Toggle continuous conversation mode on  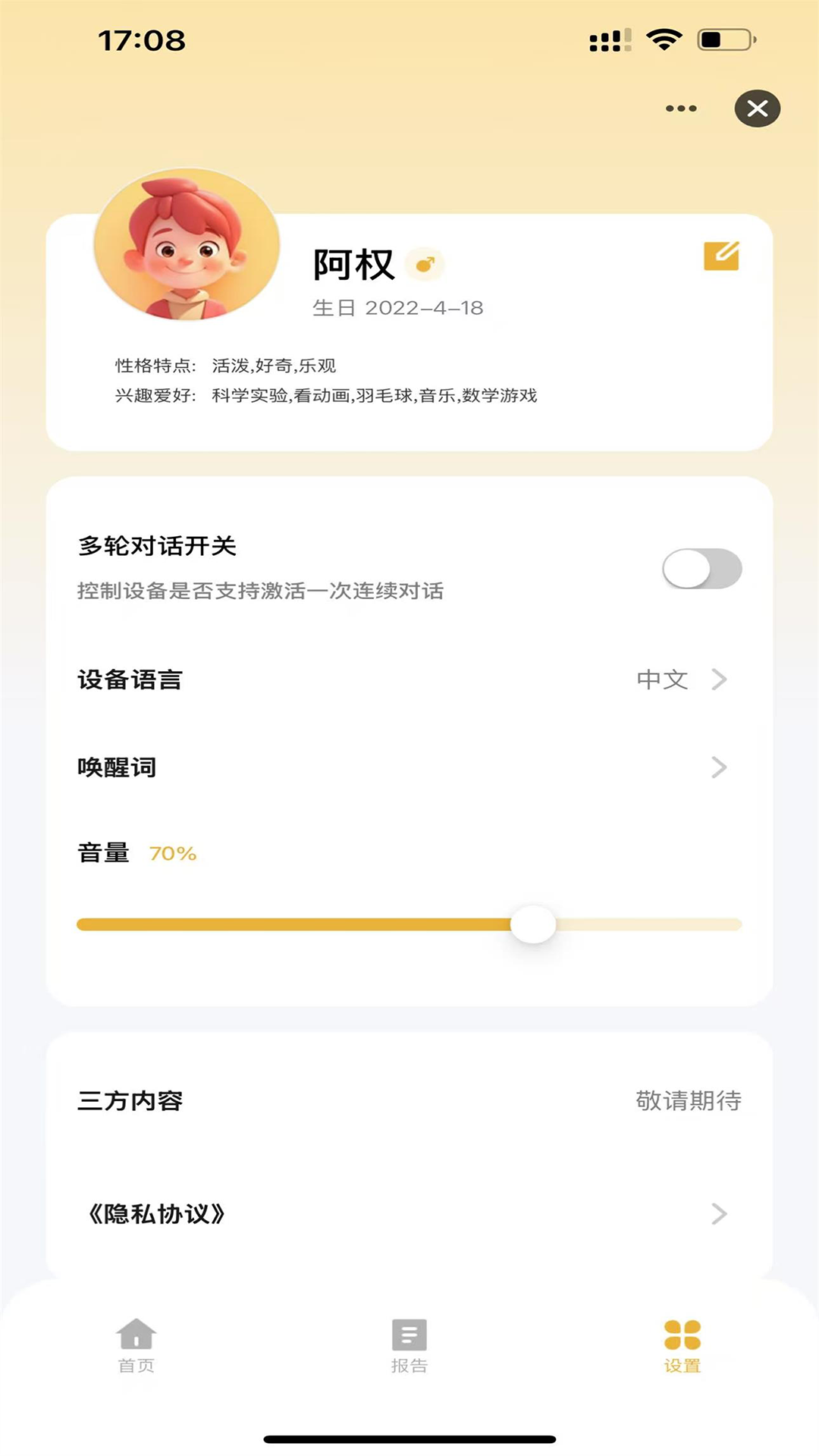(701, 567)
